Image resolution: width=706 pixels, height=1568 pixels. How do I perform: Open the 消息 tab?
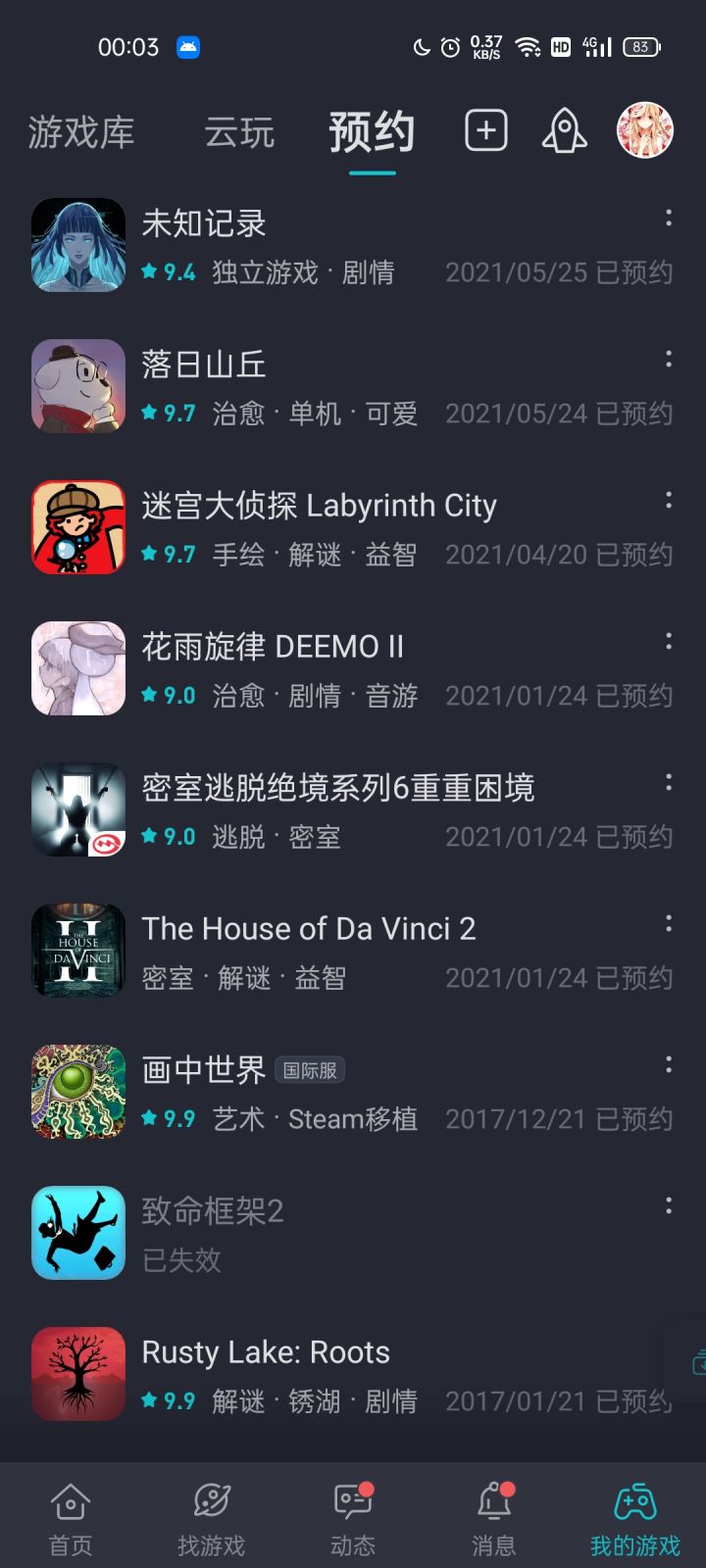pos(494,1517)
